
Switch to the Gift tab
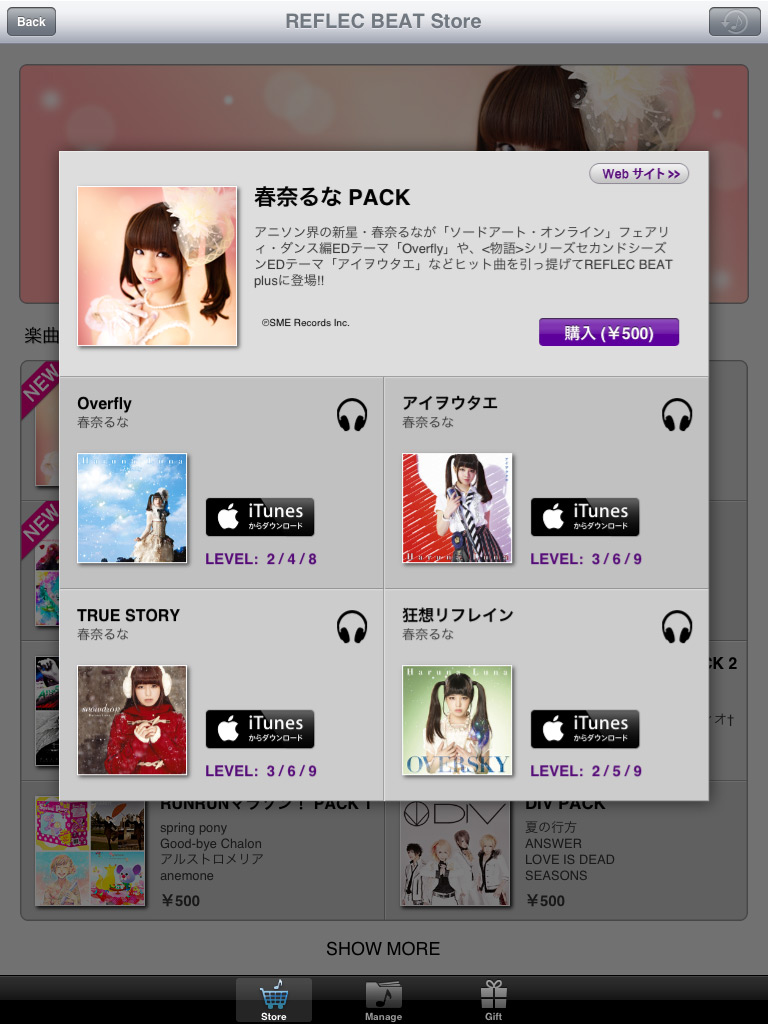tap(494, 1000)
